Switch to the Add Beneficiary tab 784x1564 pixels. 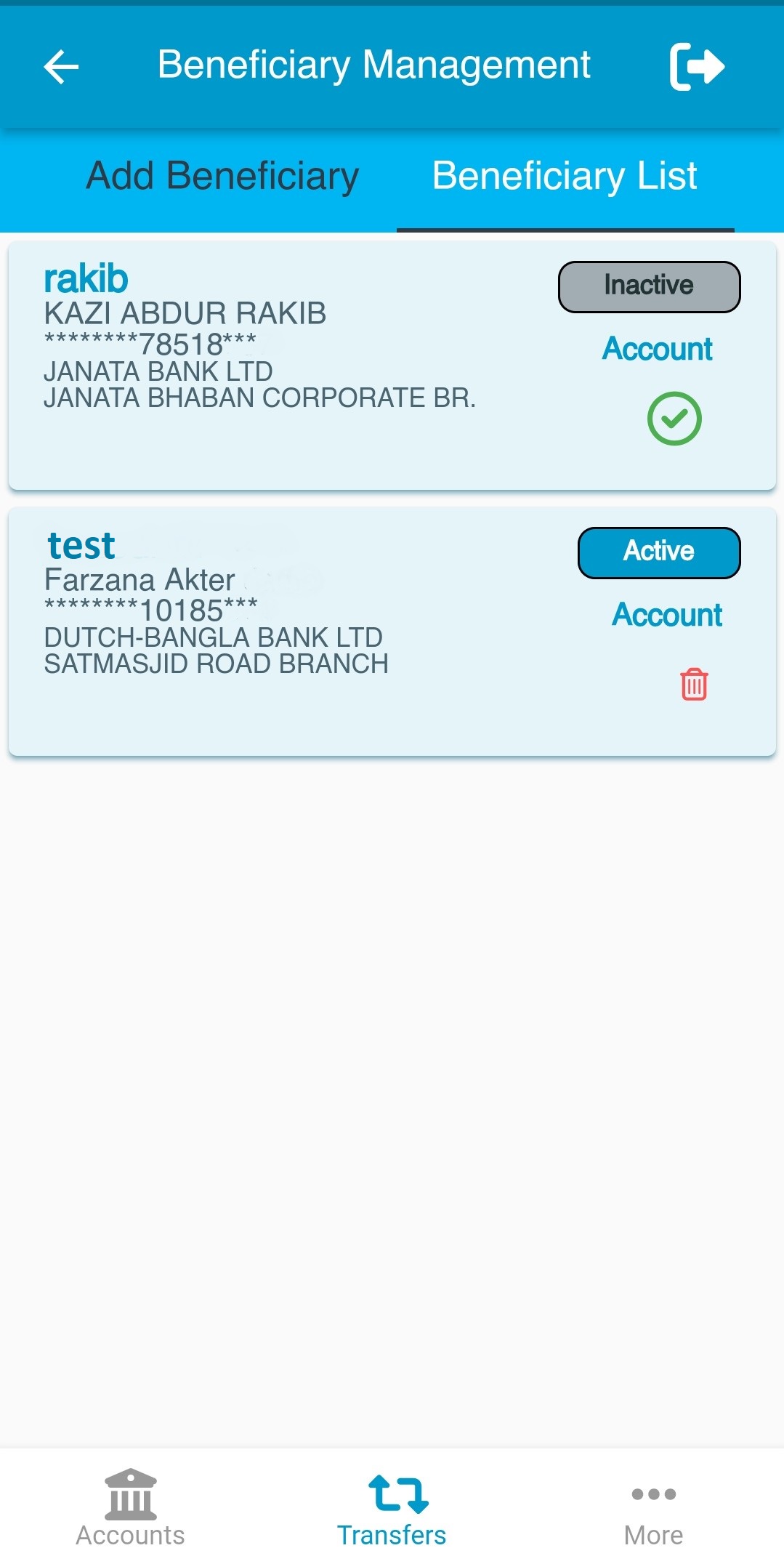pos(222,177)
